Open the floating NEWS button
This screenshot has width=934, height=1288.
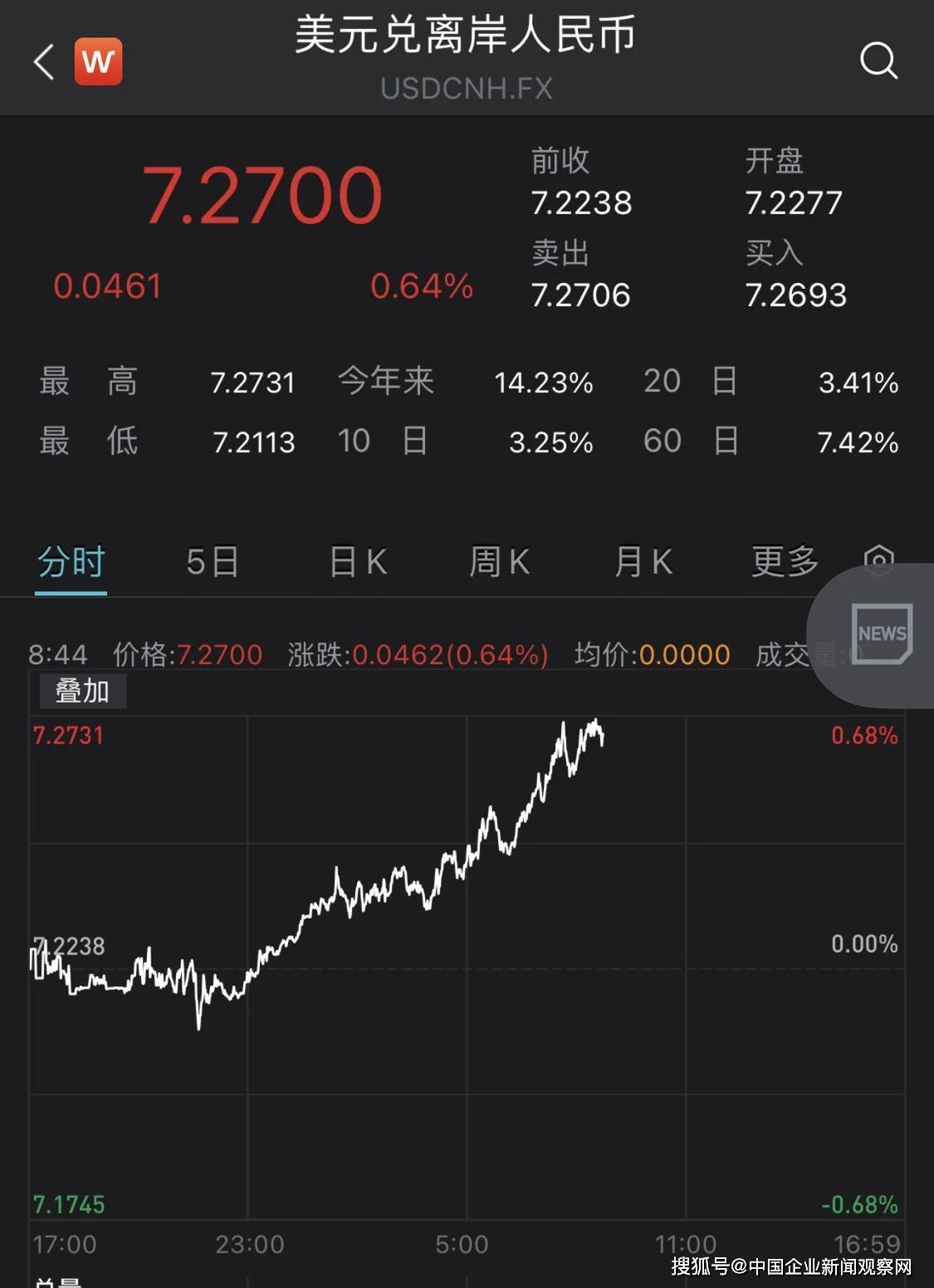tap(881, 634)
